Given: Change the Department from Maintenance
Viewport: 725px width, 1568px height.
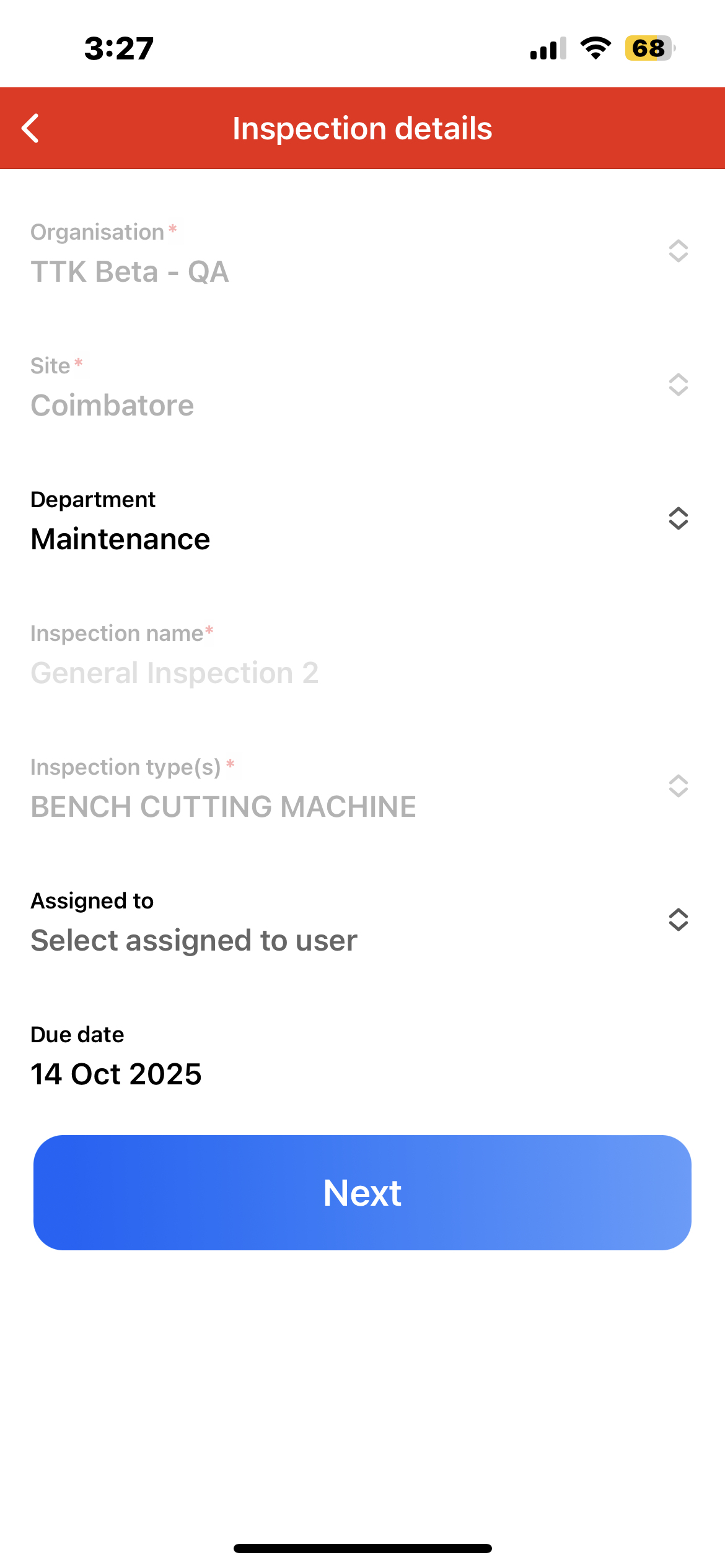Looking at the screenshot, I should [x=678, y=519].
